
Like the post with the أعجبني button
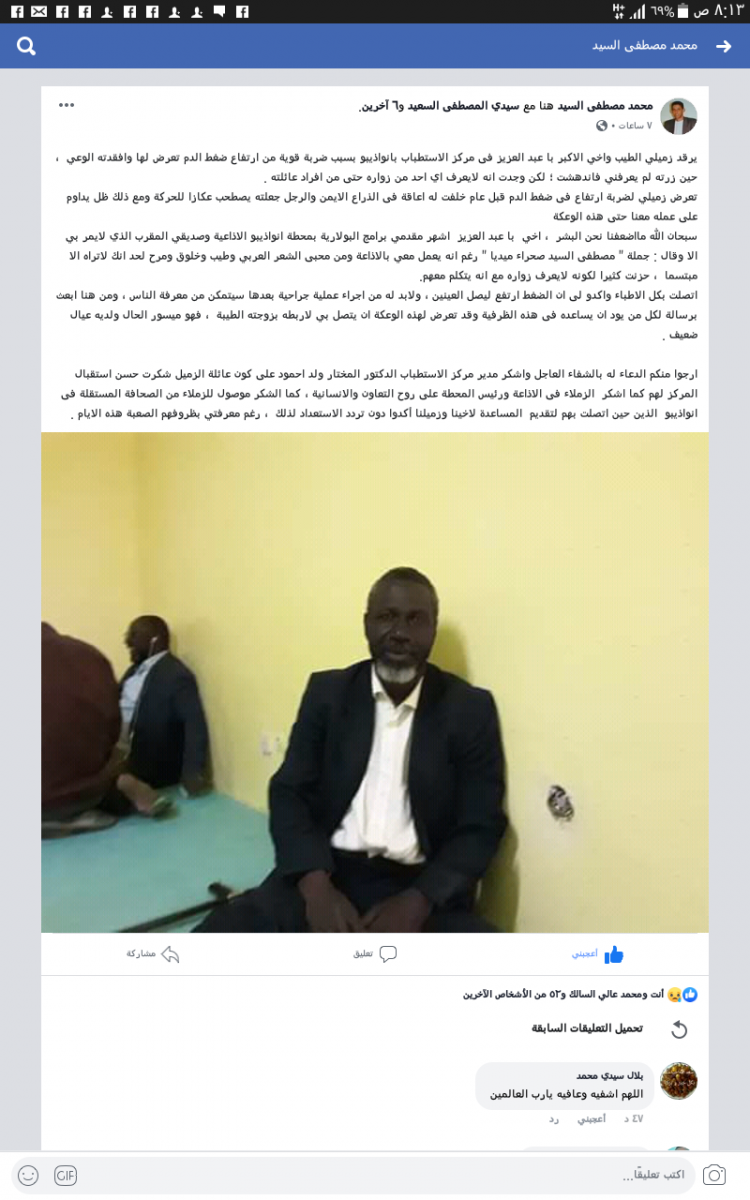pos(598,954)
